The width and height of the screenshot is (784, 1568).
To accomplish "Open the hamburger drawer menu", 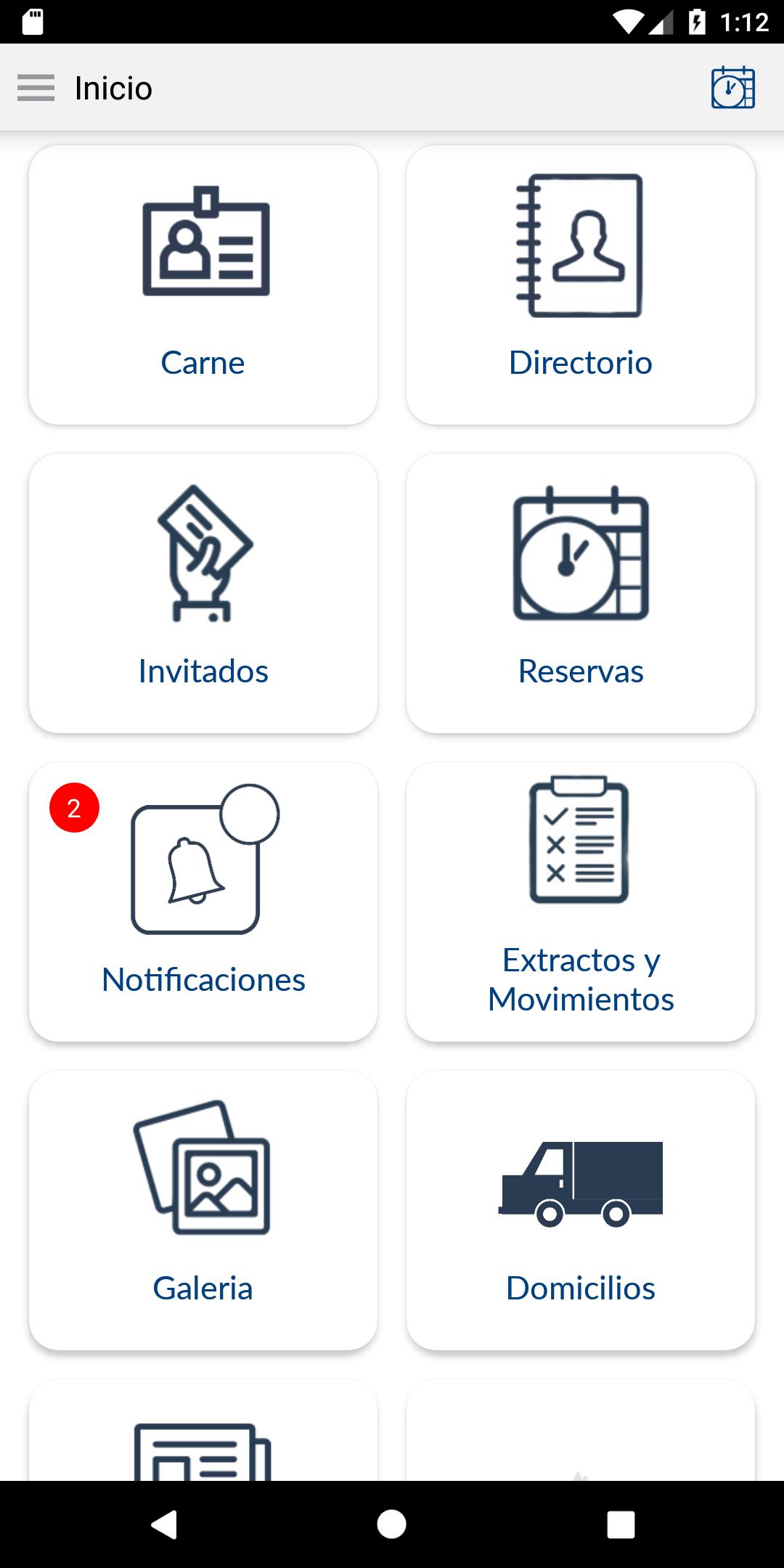I will pos(36,88).
